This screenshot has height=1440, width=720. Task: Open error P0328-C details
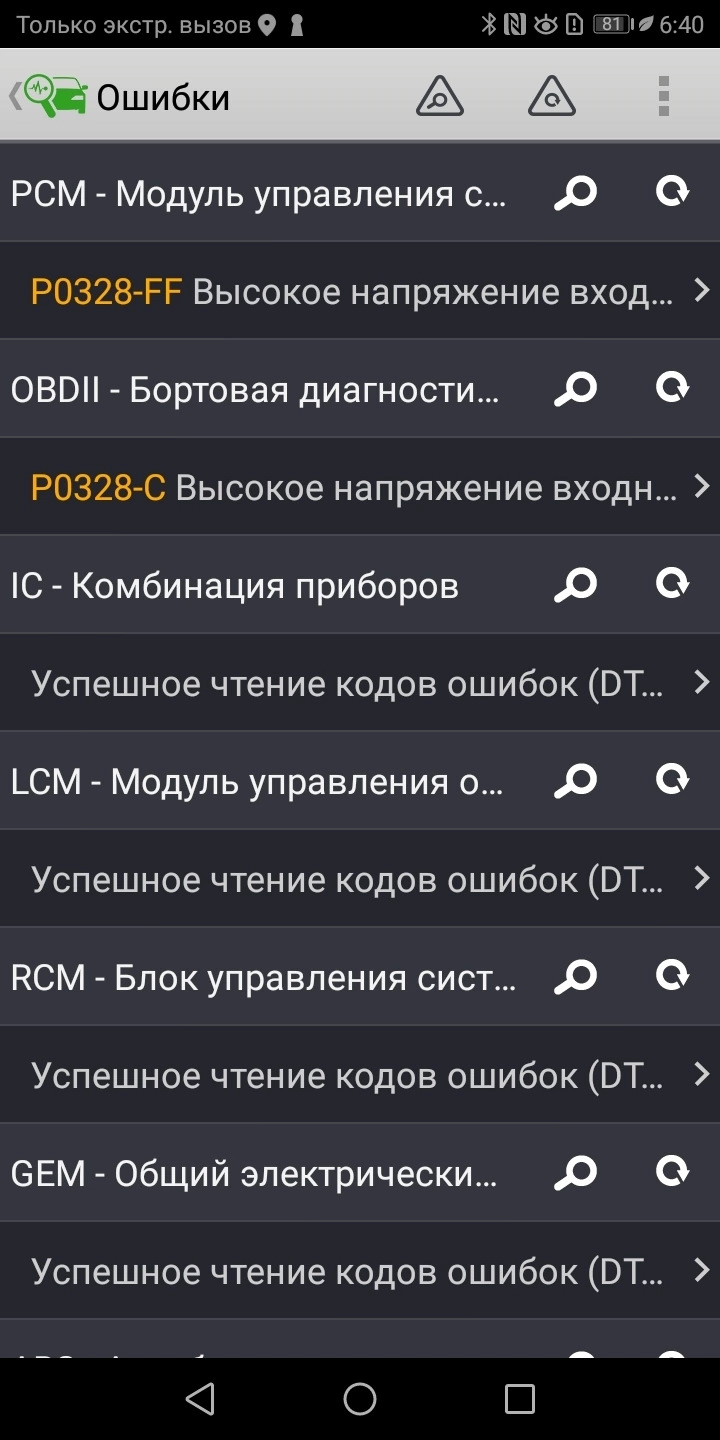click(360, 487)
